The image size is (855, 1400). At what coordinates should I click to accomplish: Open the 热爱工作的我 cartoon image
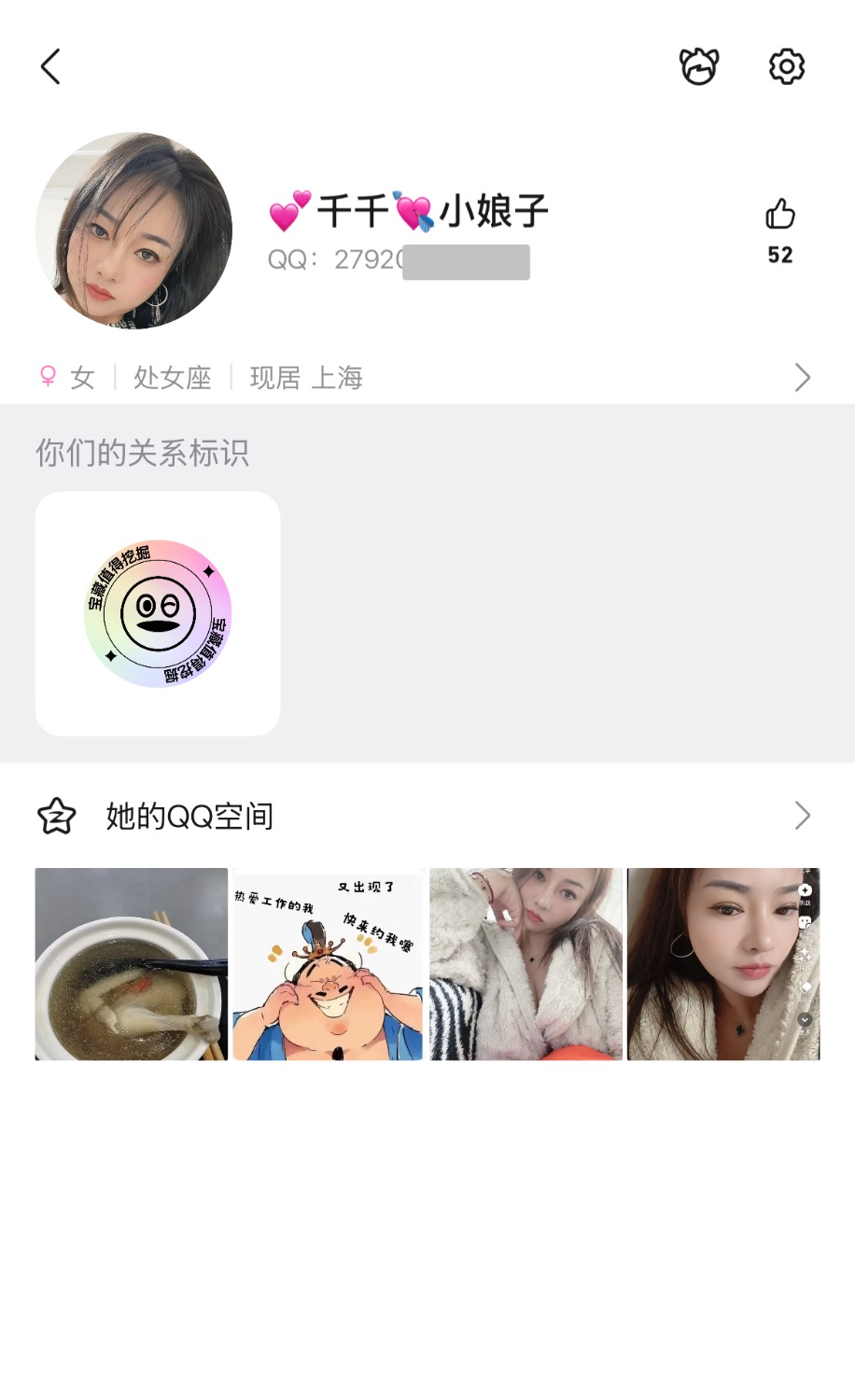click(328, 964)
